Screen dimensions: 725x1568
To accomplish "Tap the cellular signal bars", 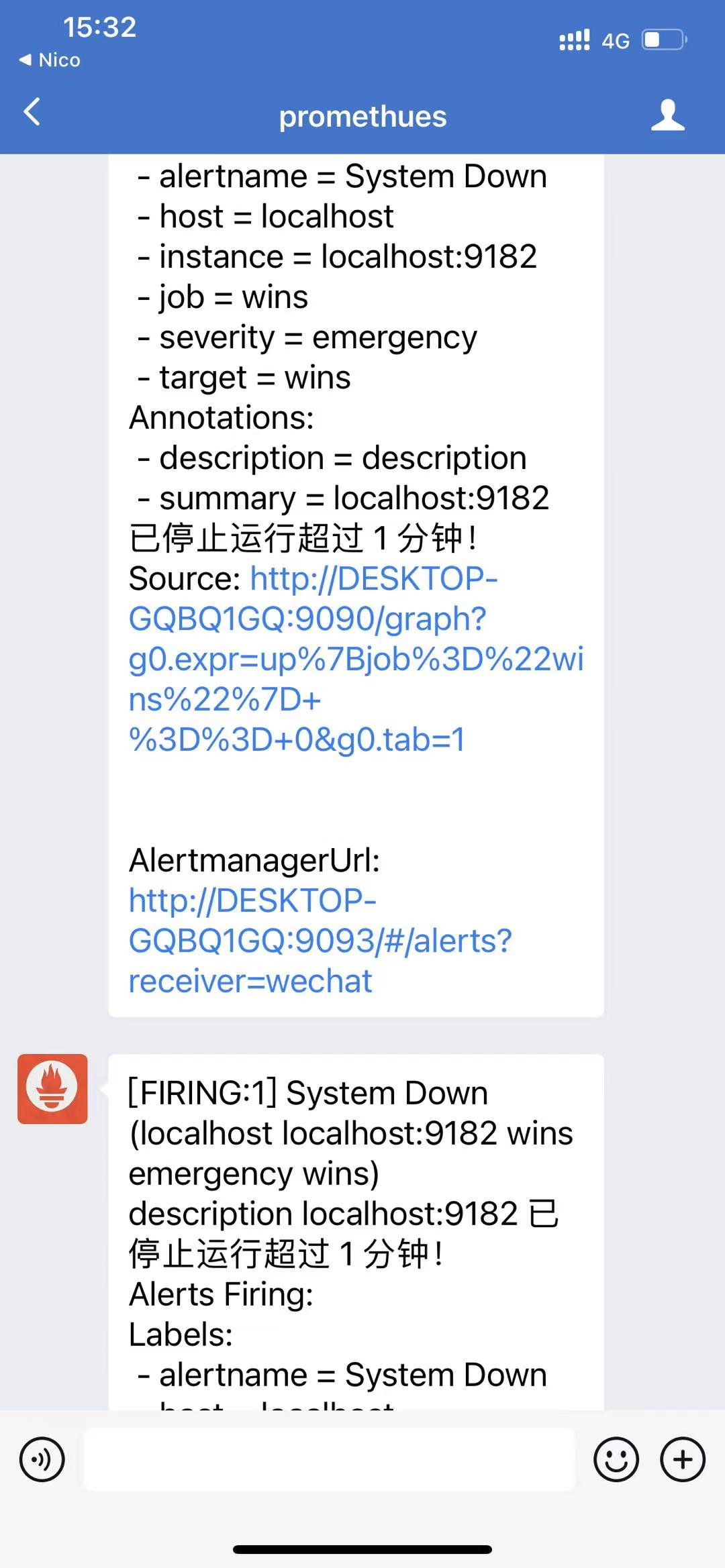I will [574, 40].
